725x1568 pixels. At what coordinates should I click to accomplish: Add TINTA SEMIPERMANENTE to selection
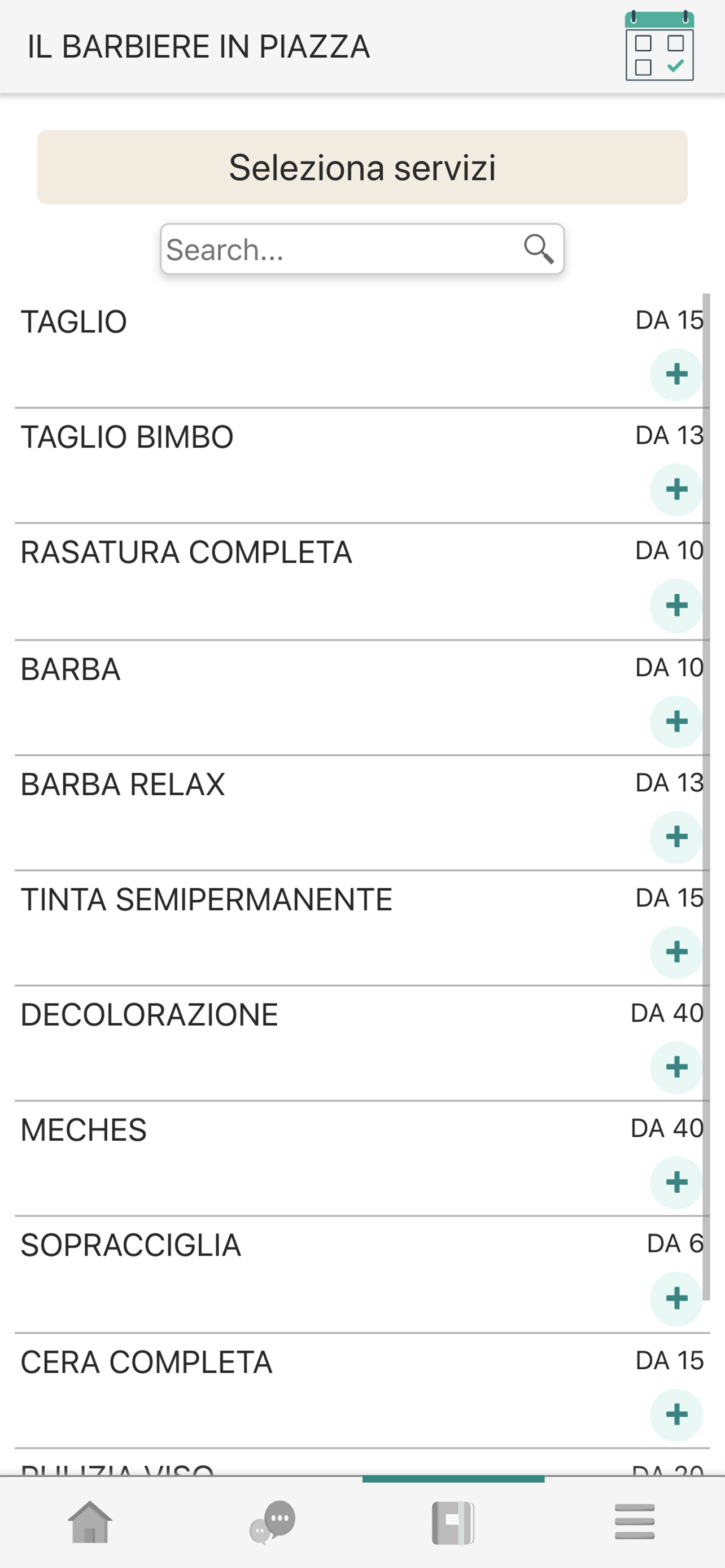click(x=676, y=952)
